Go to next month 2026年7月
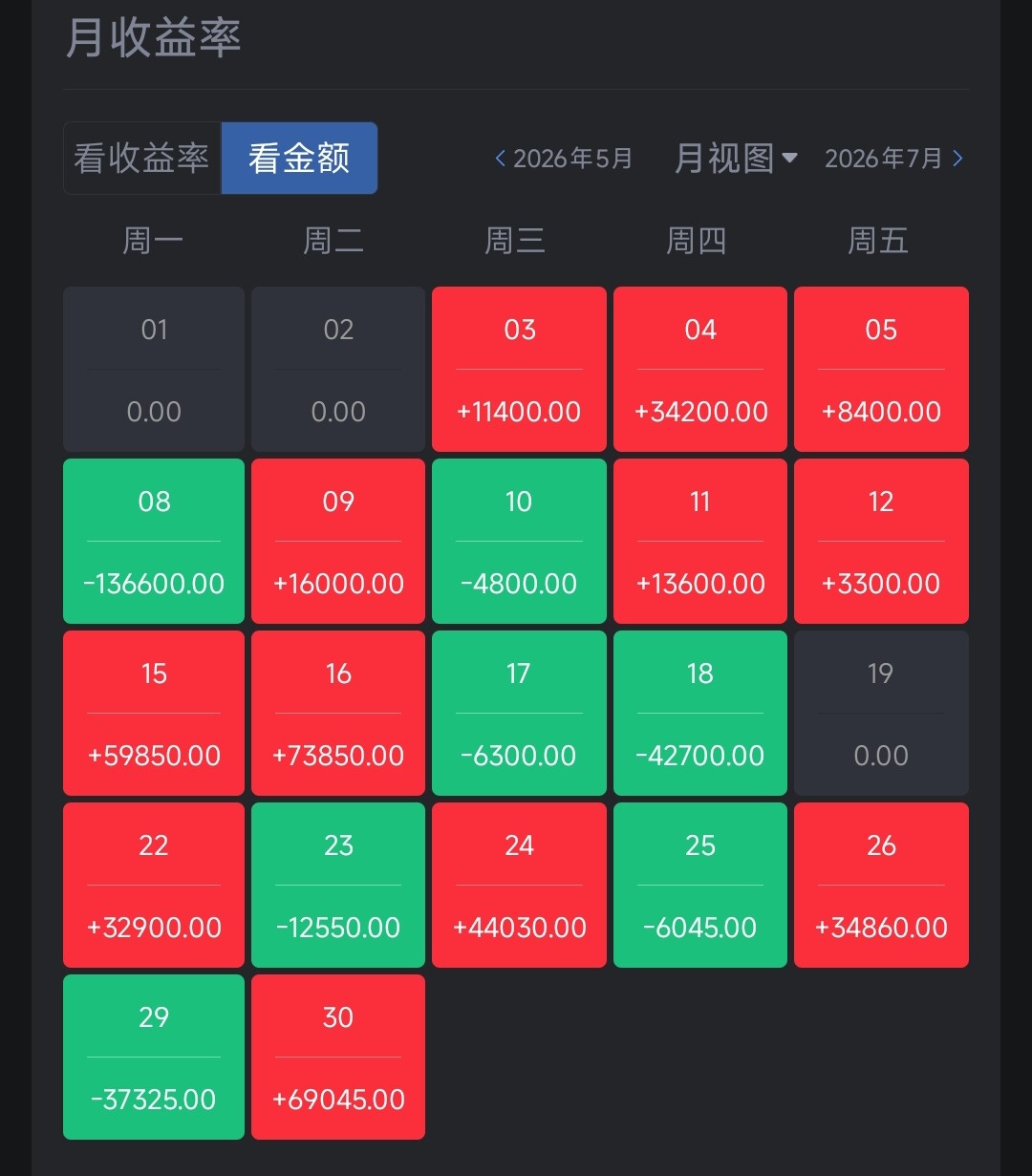1032x1176 pixels. [894, 159]
